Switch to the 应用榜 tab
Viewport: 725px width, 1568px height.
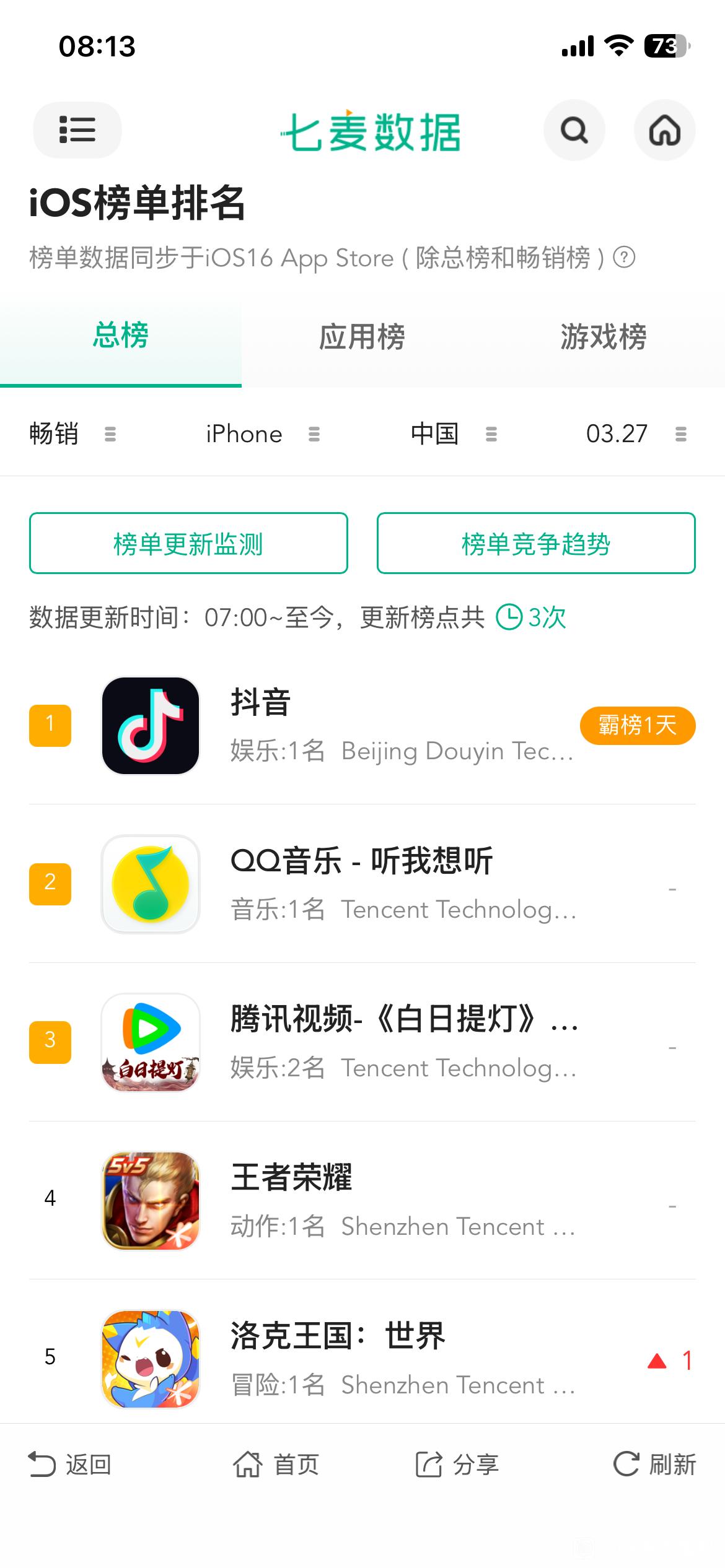[362, 338]
